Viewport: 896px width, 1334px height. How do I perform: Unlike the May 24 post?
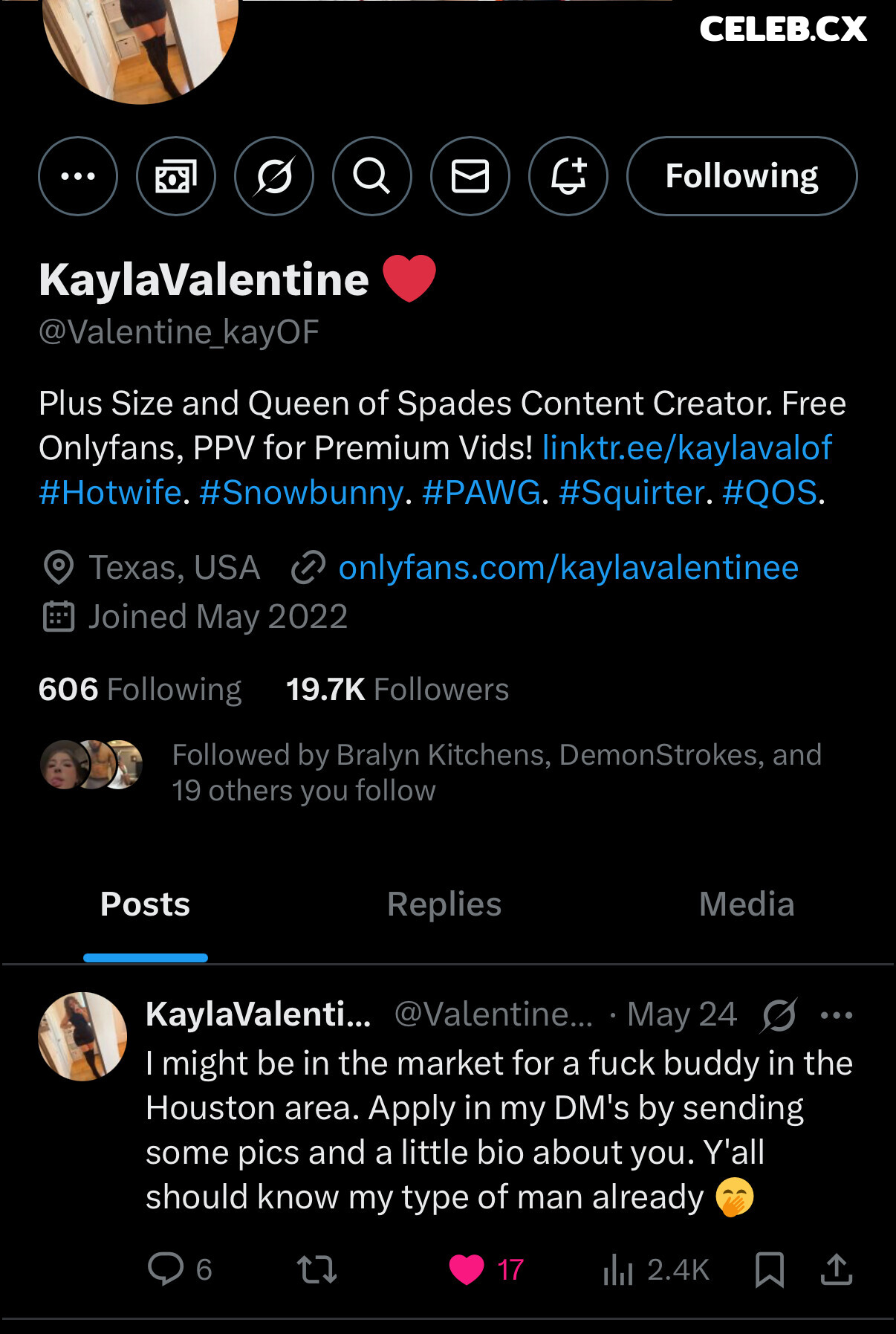467,1269
